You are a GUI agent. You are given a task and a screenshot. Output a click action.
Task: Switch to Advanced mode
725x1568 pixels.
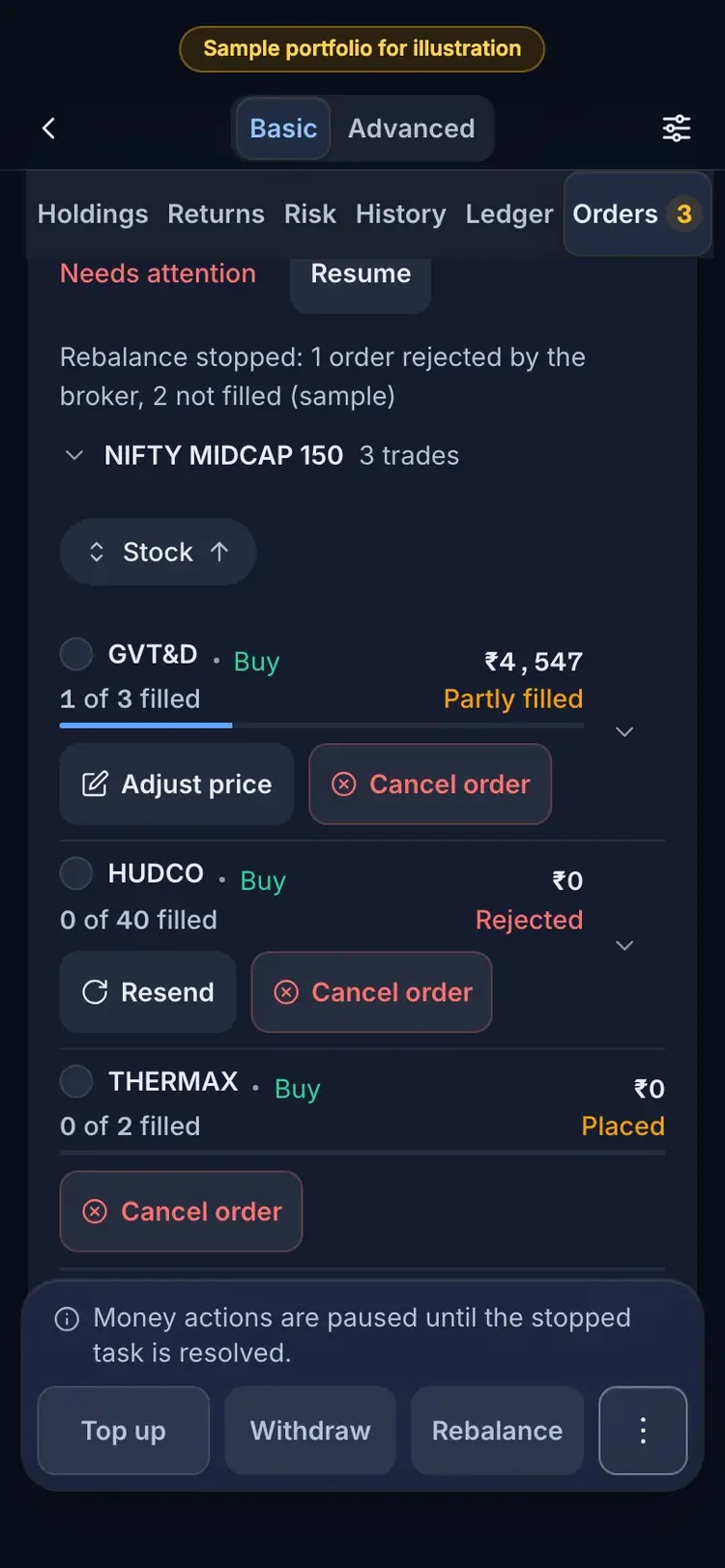(x=412, y=128)
